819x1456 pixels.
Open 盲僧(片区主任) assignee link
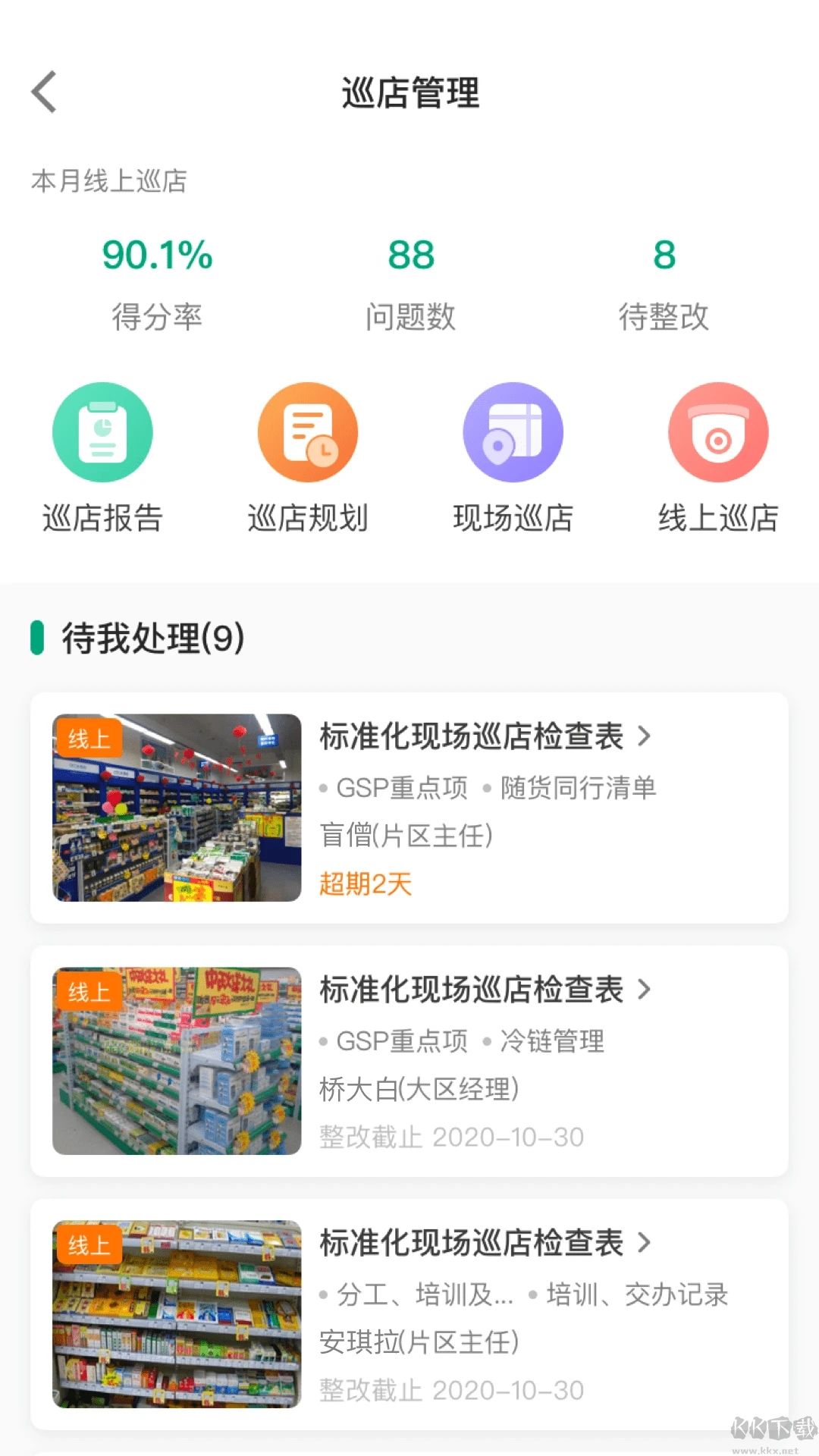point(404,836)
